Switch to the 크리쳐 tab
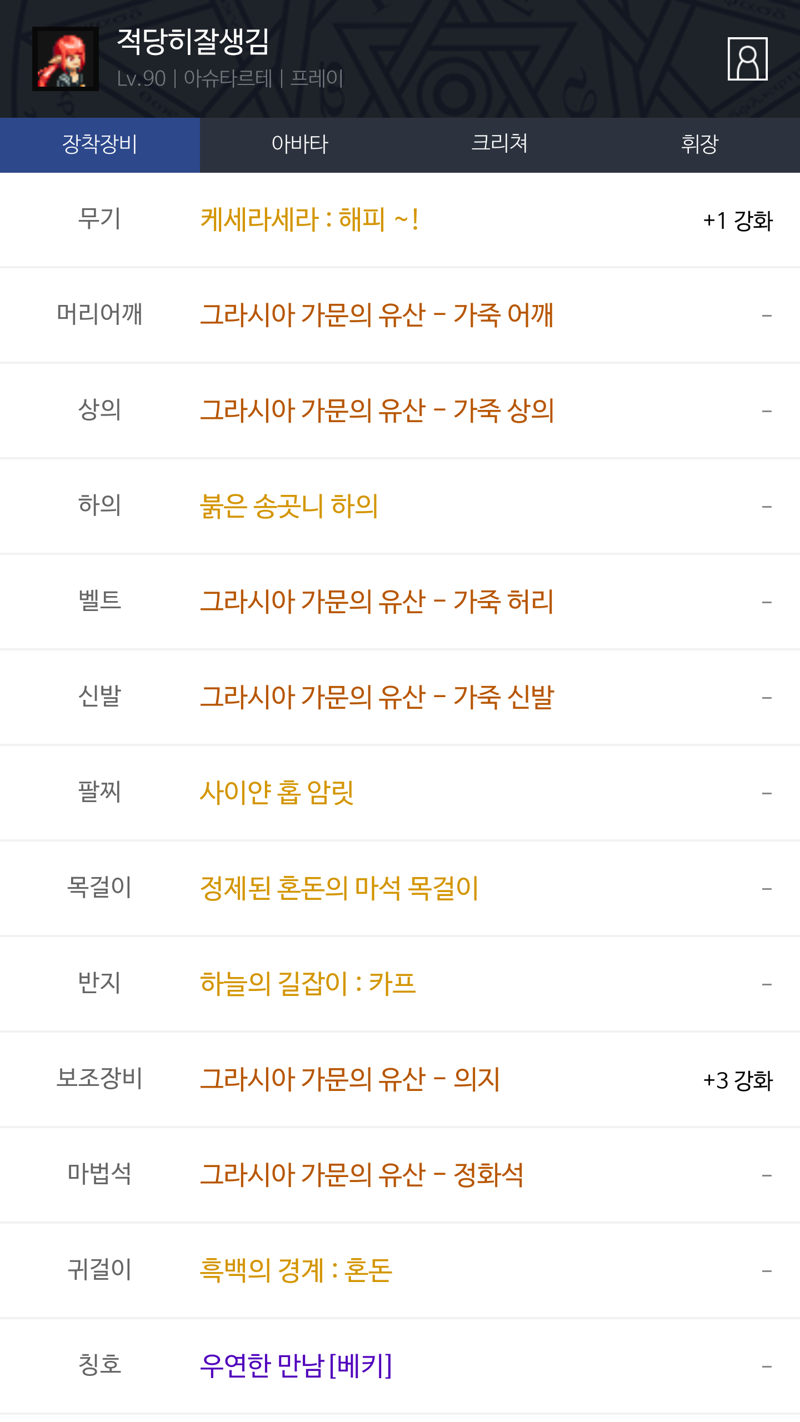The width and height of the screenshot is (800, 1422). [500, 145]
